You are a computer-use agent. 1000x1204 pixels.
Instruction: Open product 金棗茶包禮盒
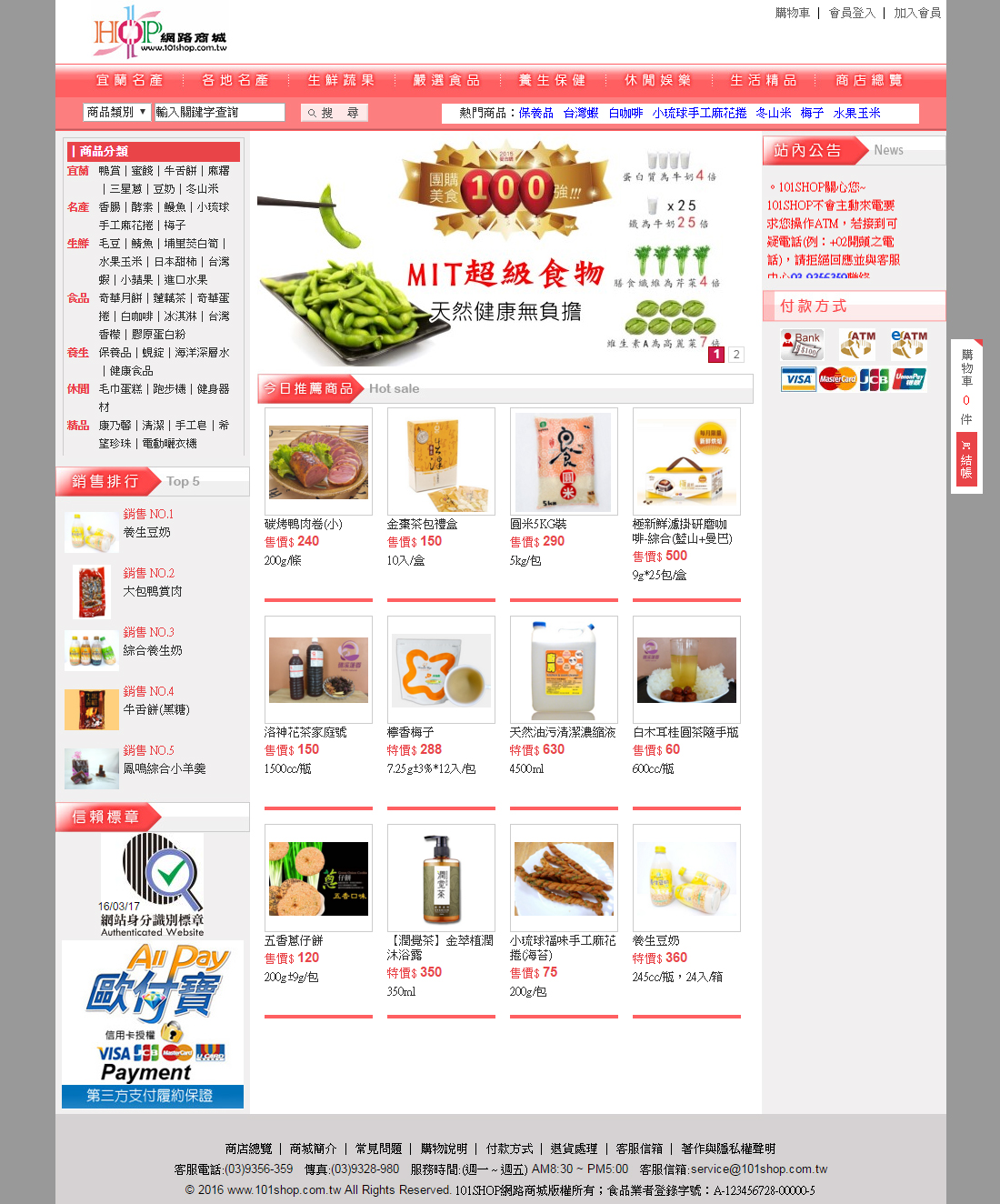pyautogui.click(x=422, y=524)
